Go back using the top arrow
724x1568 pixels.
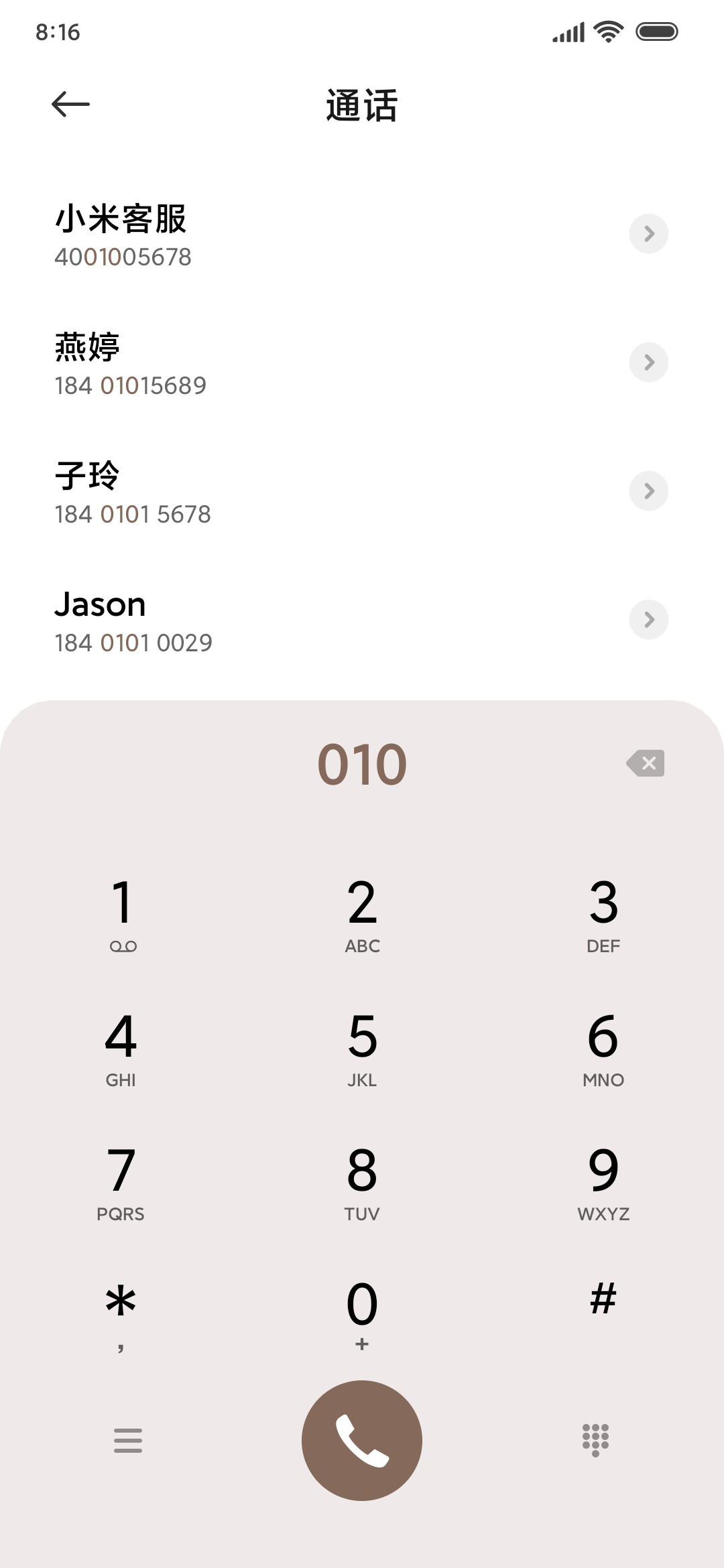70,104
